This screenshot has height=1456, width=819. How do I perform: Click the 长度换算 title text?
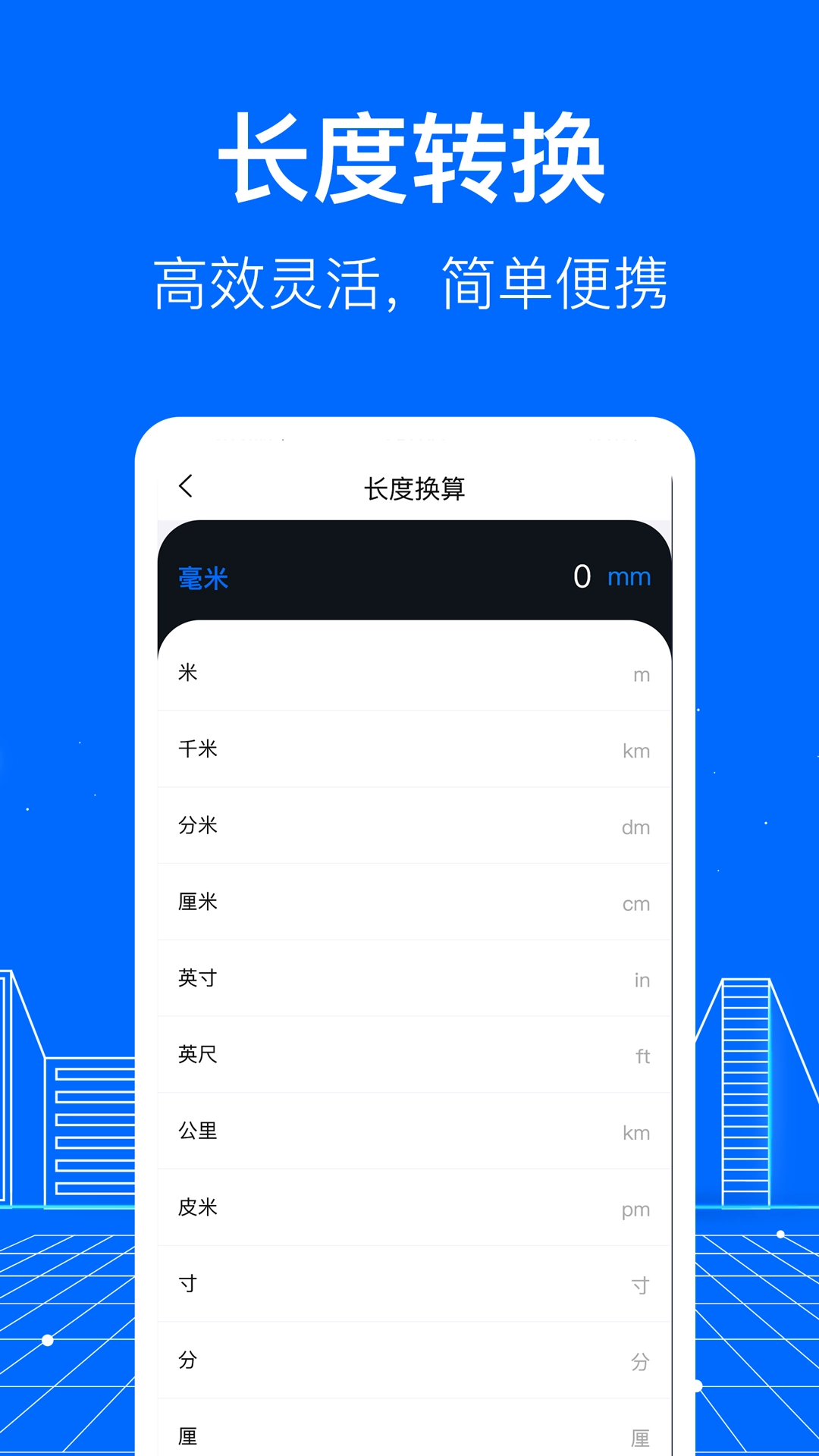tap(414, 488)
